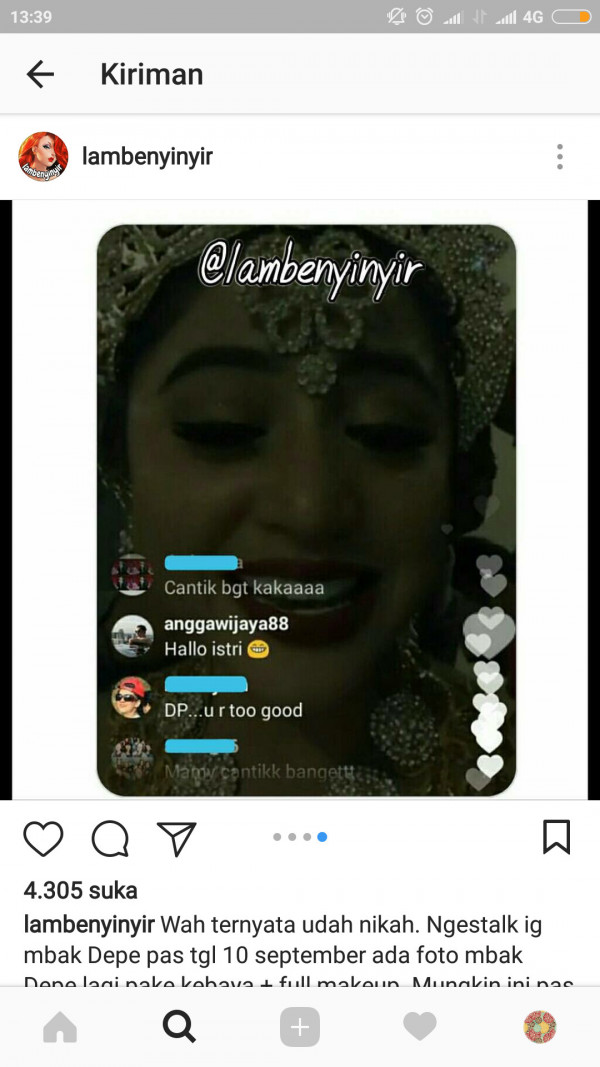
Task: View the 4.305 suka likes list
Action: tap(80, 890)
